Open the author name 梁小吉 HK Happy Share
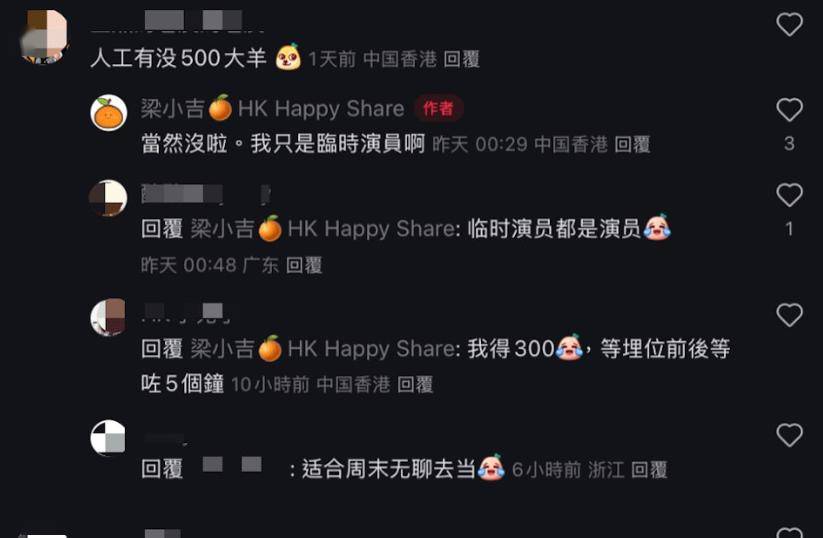This screenshot has height=538, width=823. (x=273, y=109)
